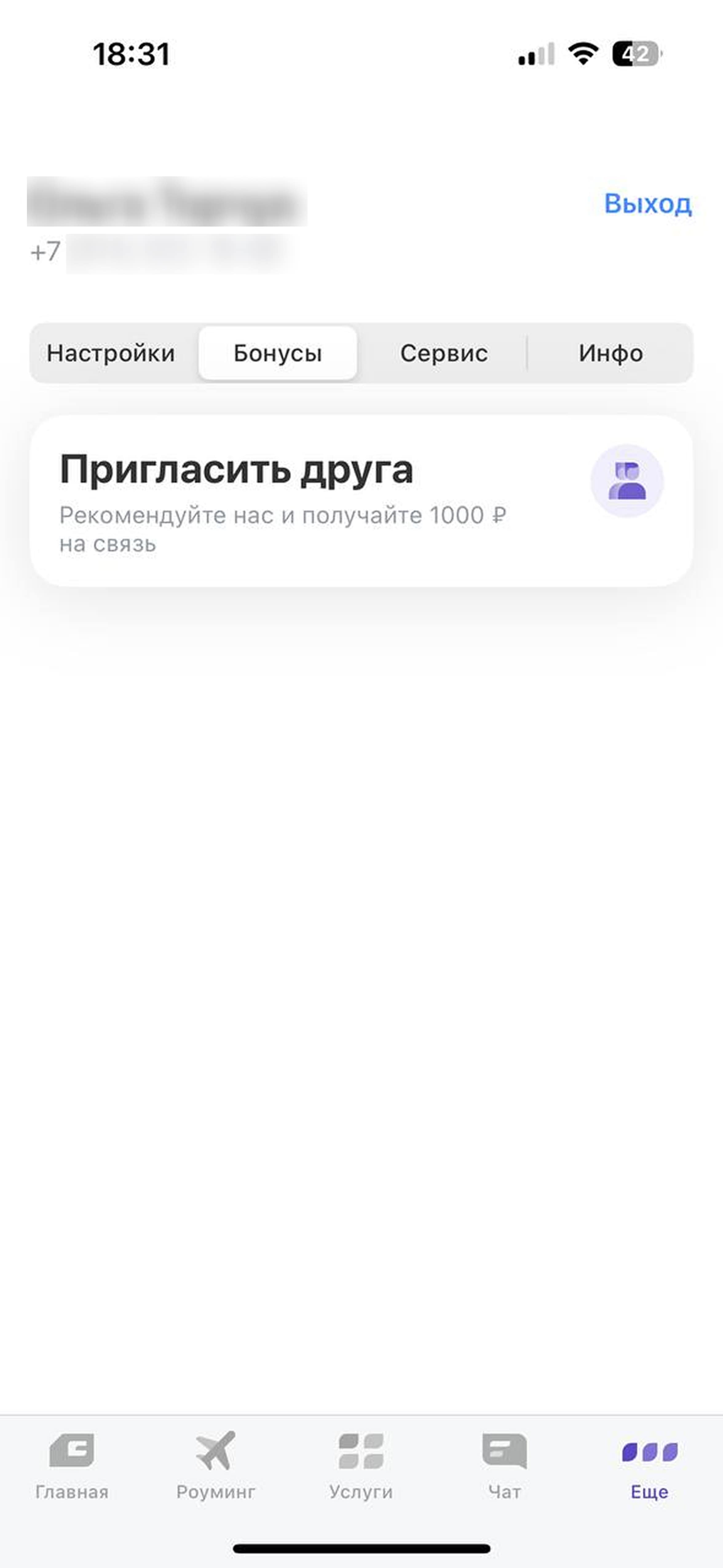Go to the Главная tab
The image size is (723, 1568).
(x=72, y=1466)
